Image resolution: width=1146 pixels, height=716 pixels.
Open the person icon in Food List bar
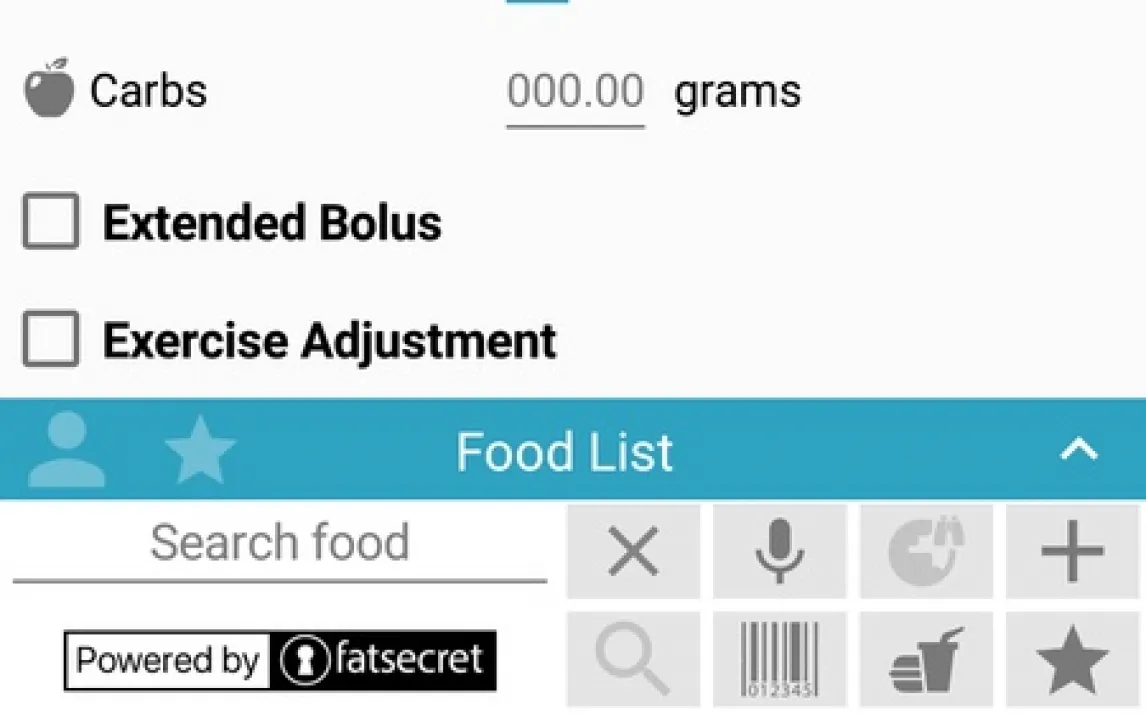pyautogui.click(x=66, y=451)
